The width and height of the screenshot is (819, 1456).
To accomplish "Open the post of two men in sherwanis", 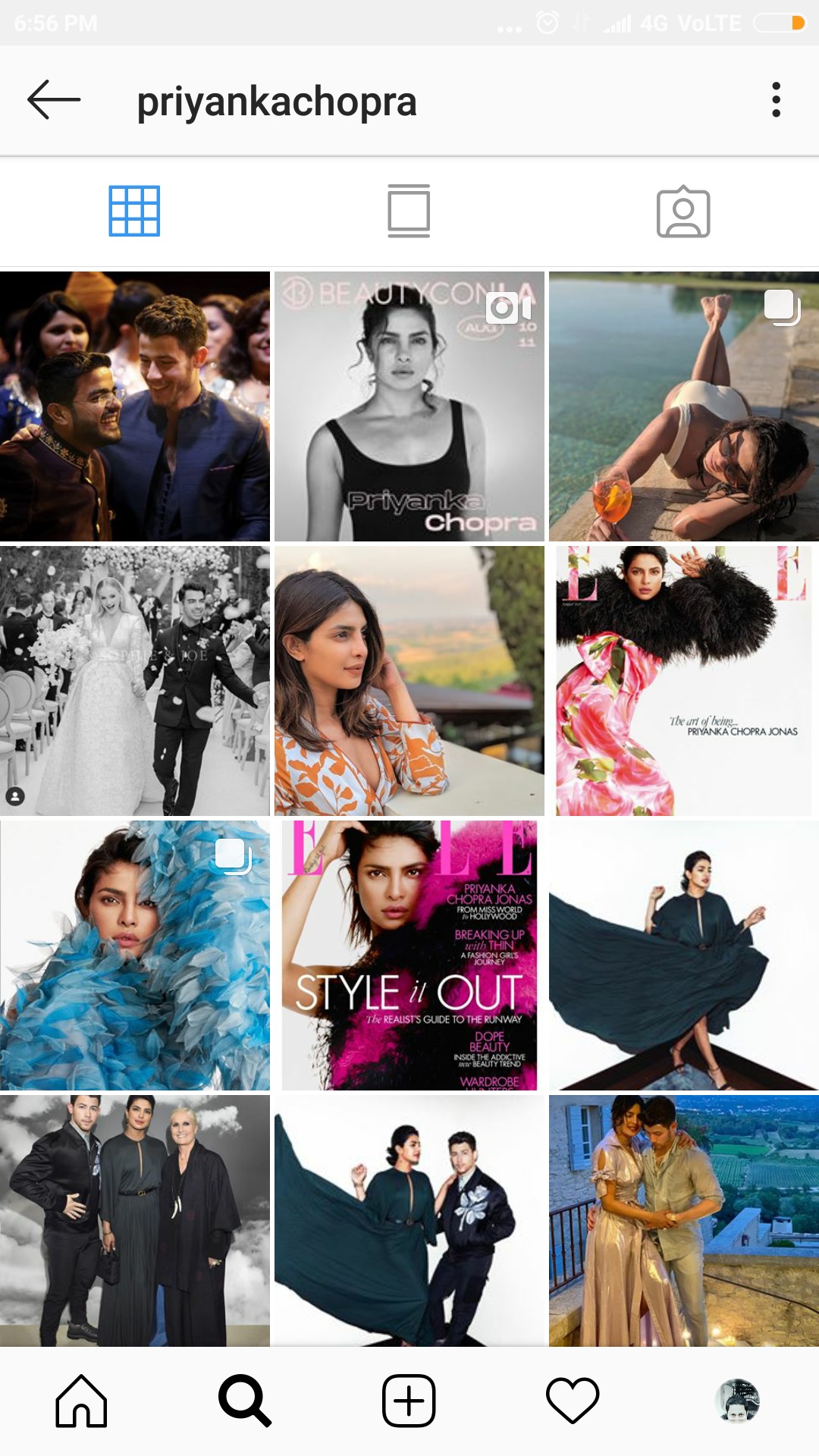I will (x=135, y=406).
